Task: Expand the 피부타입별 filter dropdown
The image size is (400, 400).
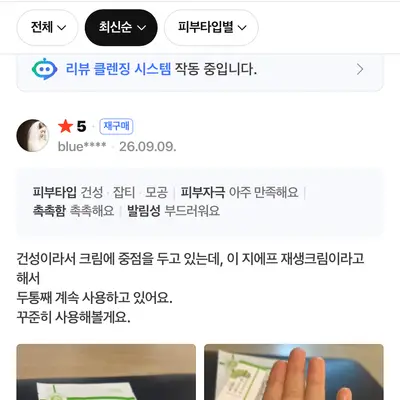Action: pyautogui.click(x=211, y=27)
